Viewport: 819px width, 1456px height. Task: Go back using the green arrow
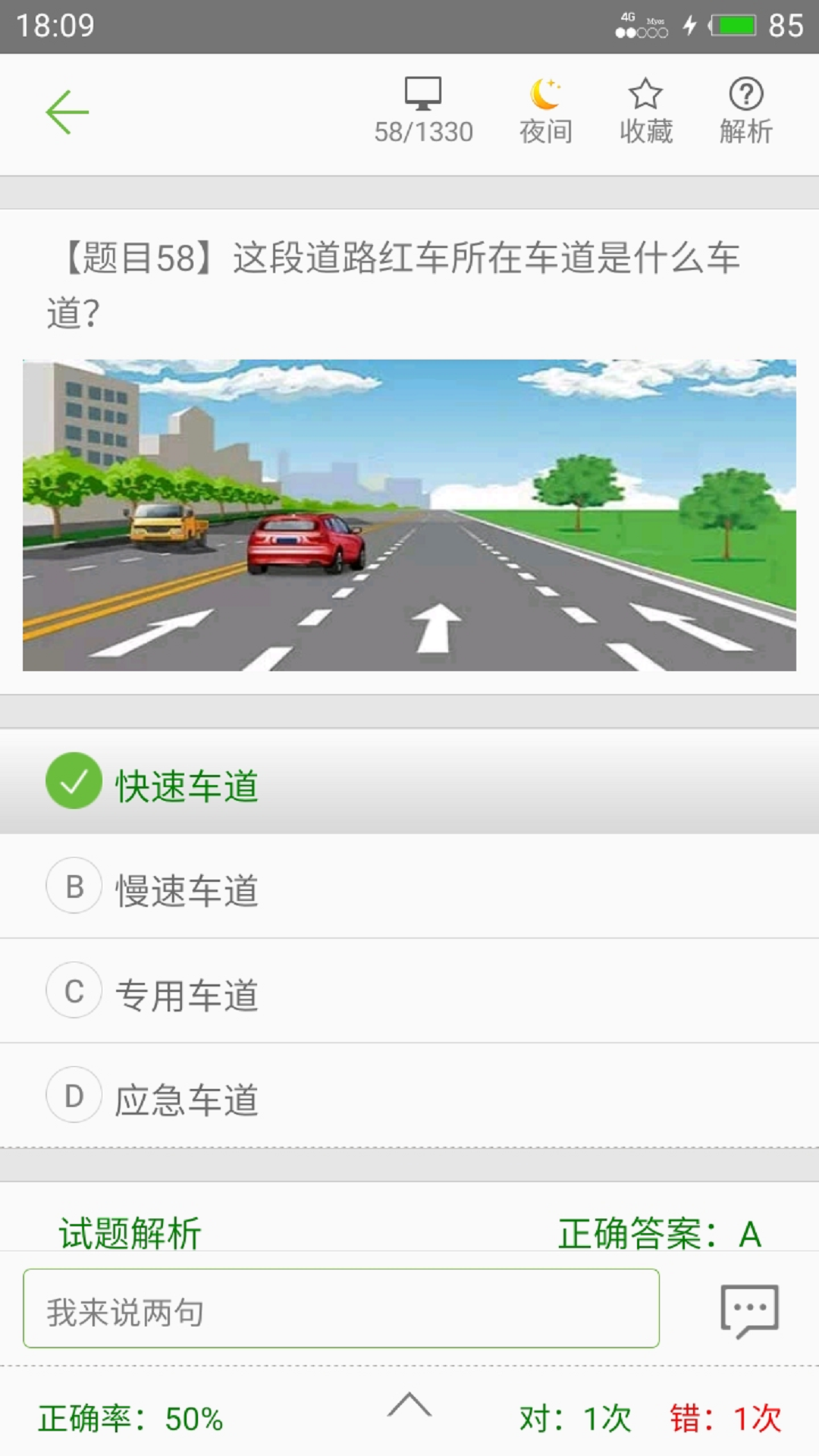tap(67, 112)
